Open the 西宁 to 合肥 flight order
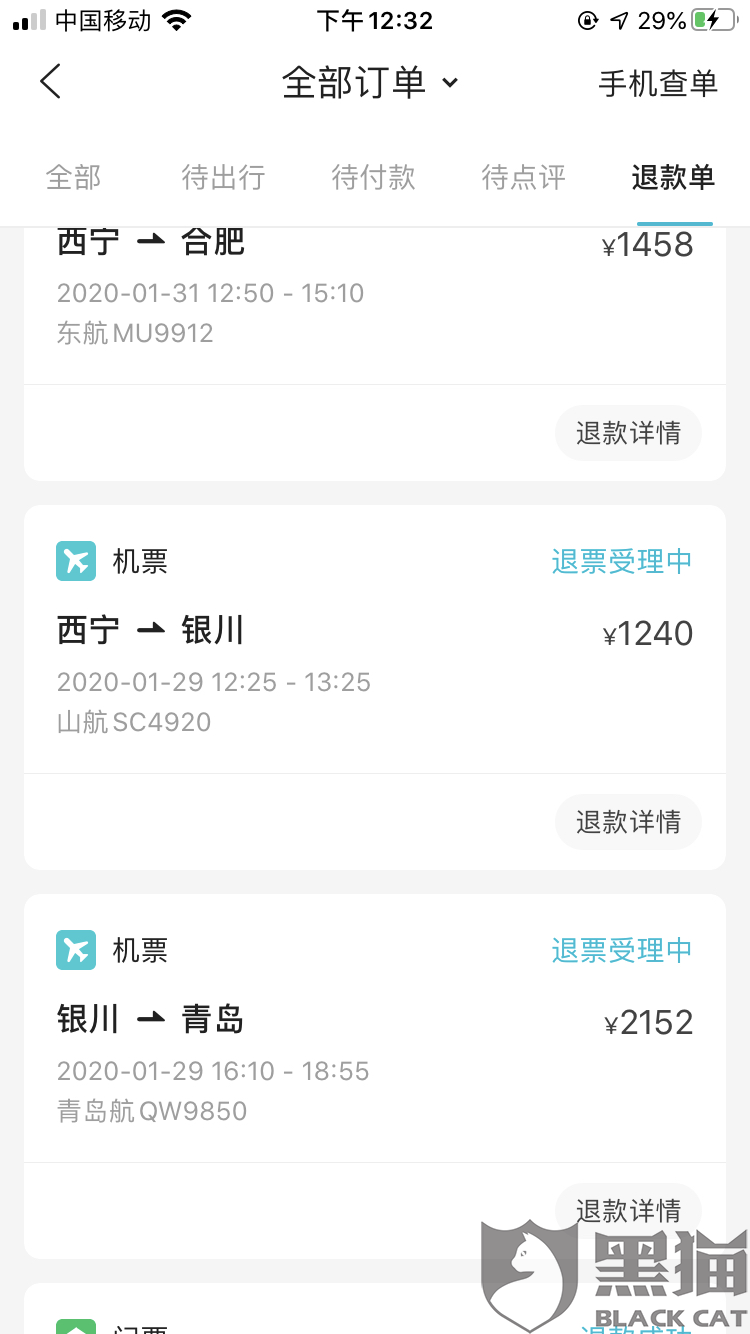Viewport: 750px width, 1334px height. (x=300, y=290)
